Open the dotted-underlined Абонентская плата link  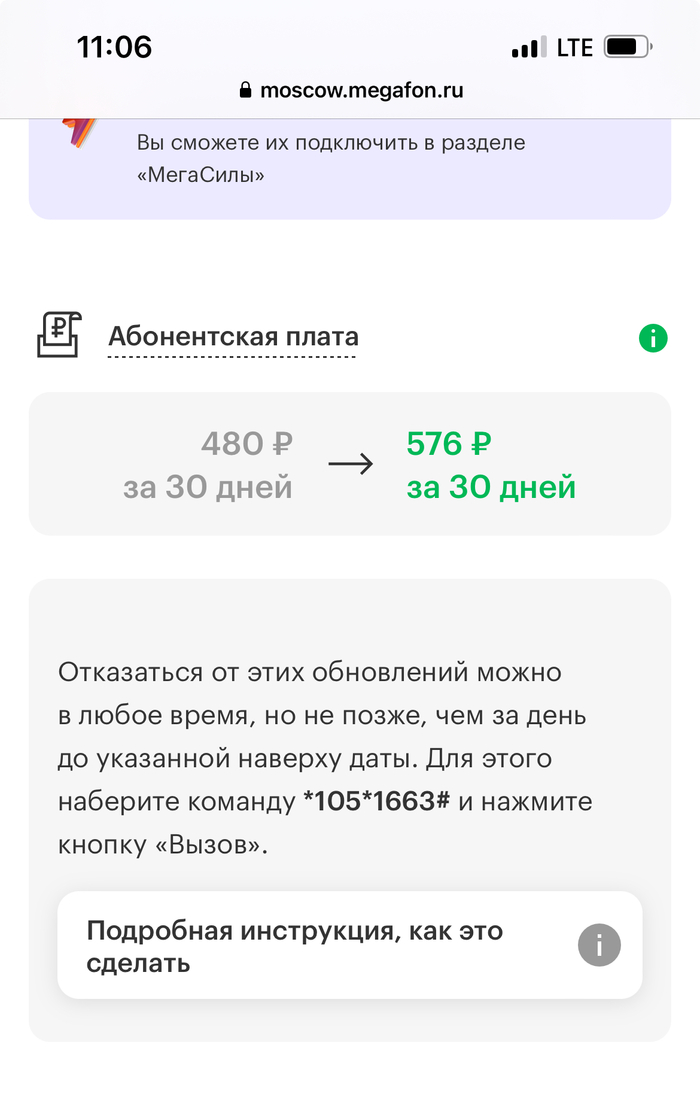click(232, 337)
